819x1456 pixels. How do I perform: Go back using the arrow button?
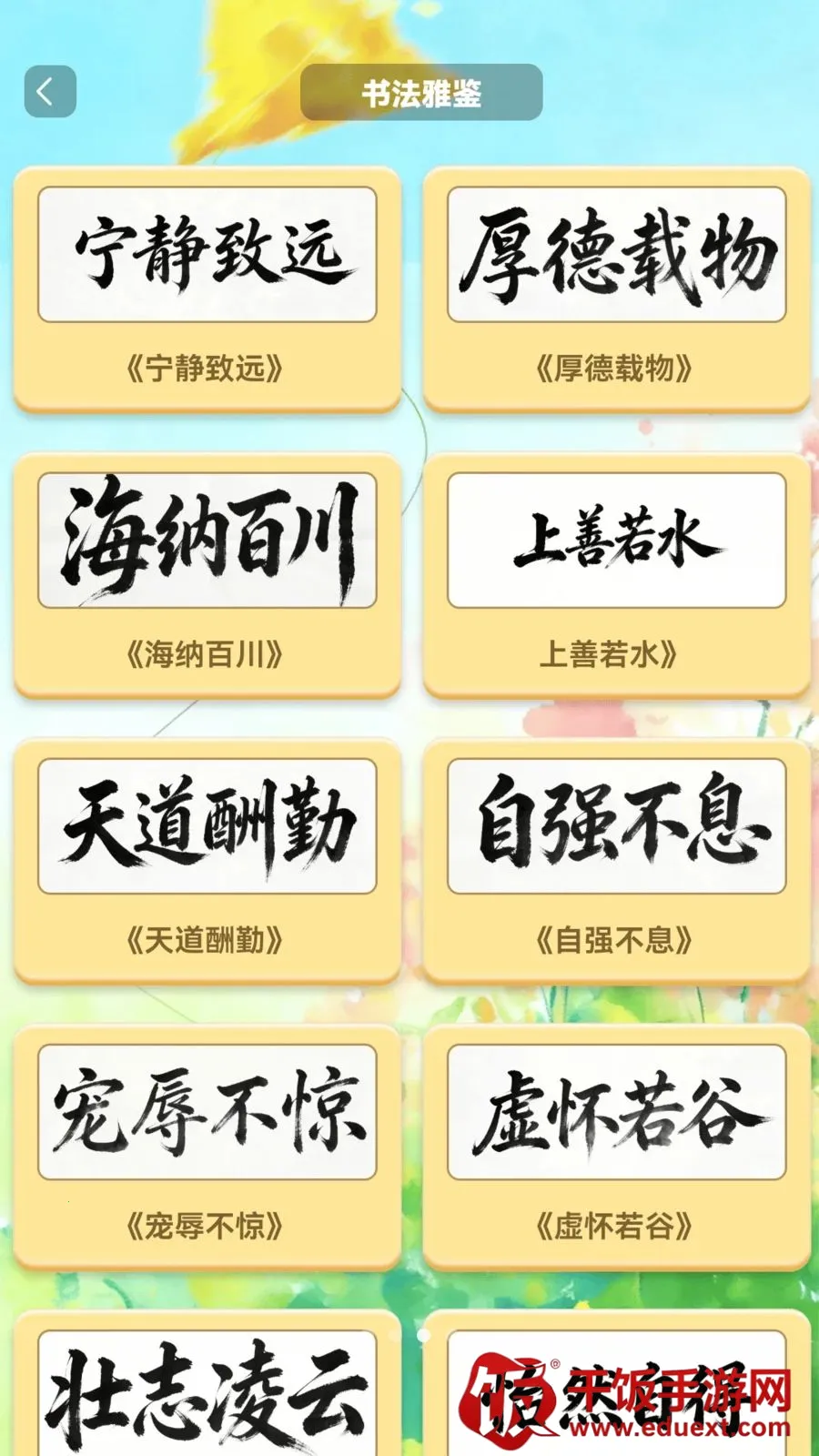50,91
